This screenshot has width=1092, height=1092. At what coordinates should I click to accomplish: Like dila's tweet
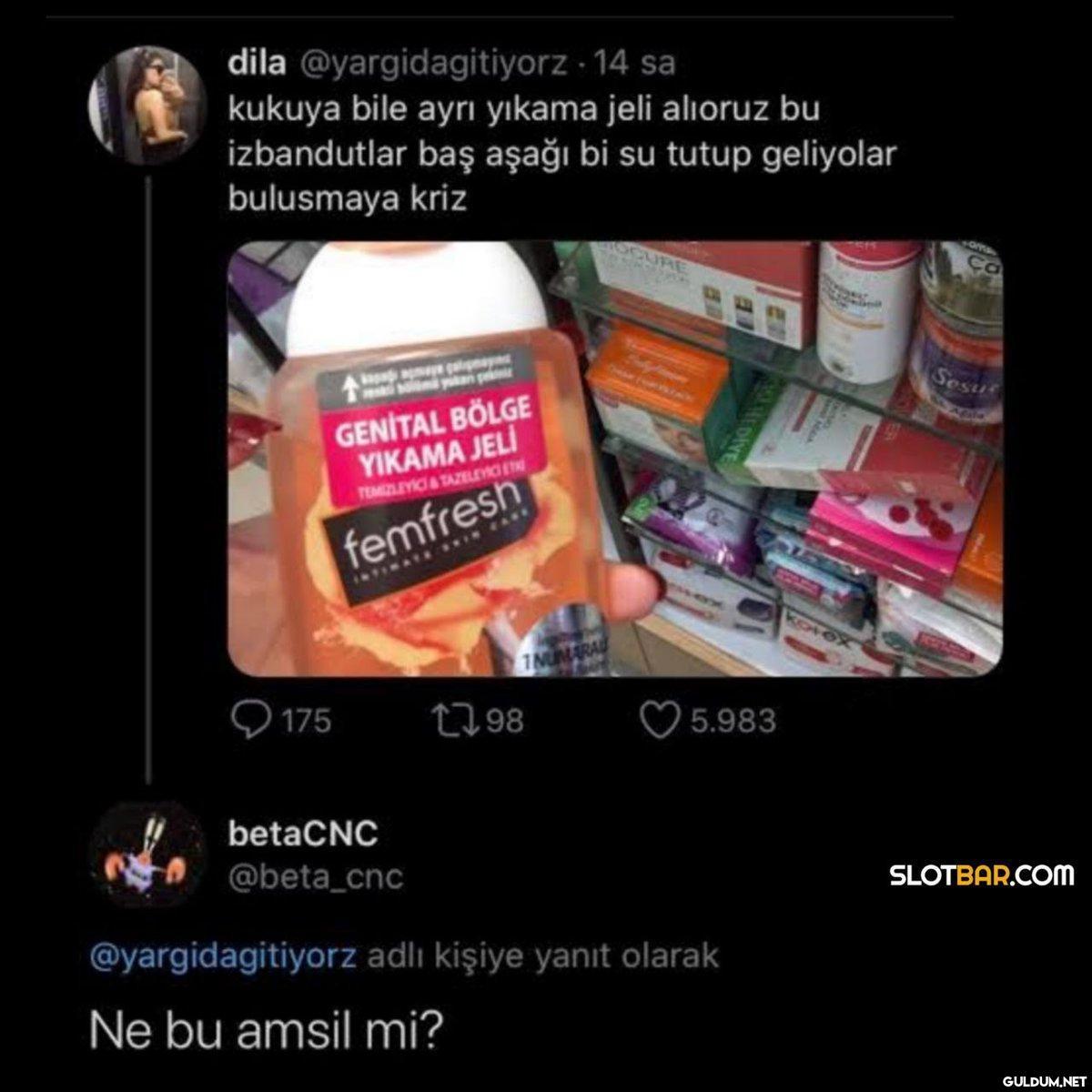coord(662,721)
